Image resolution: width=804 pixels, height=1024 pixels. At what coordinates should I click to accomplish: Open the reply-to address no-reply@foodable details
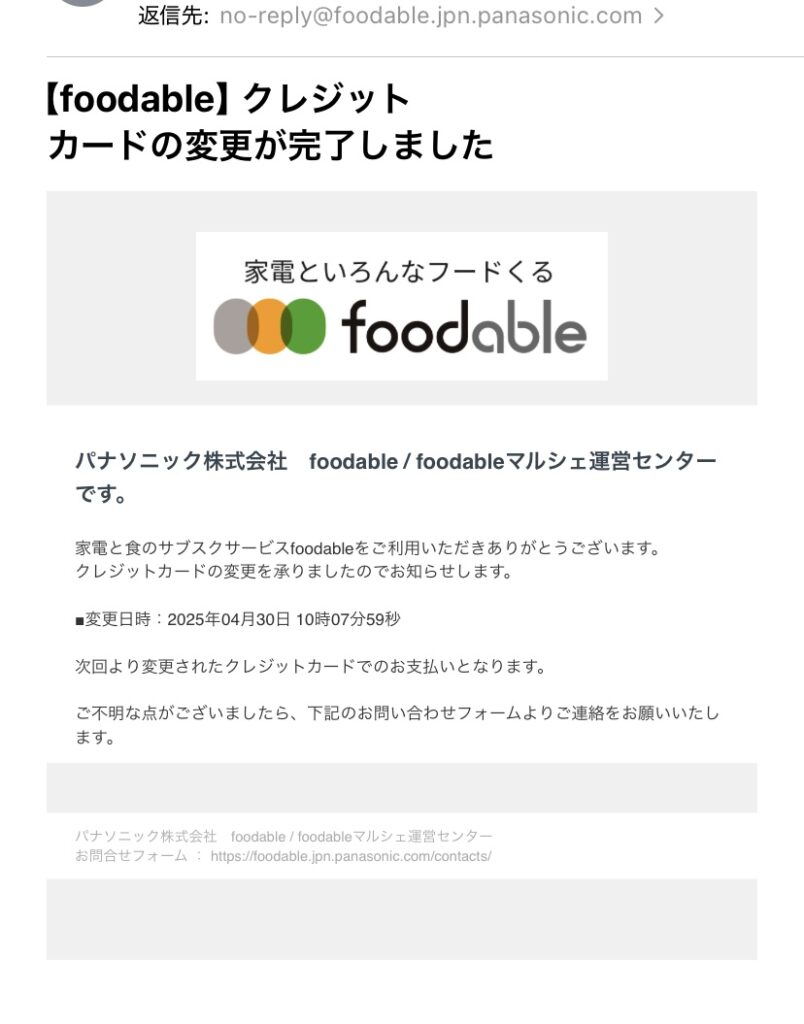431,16
